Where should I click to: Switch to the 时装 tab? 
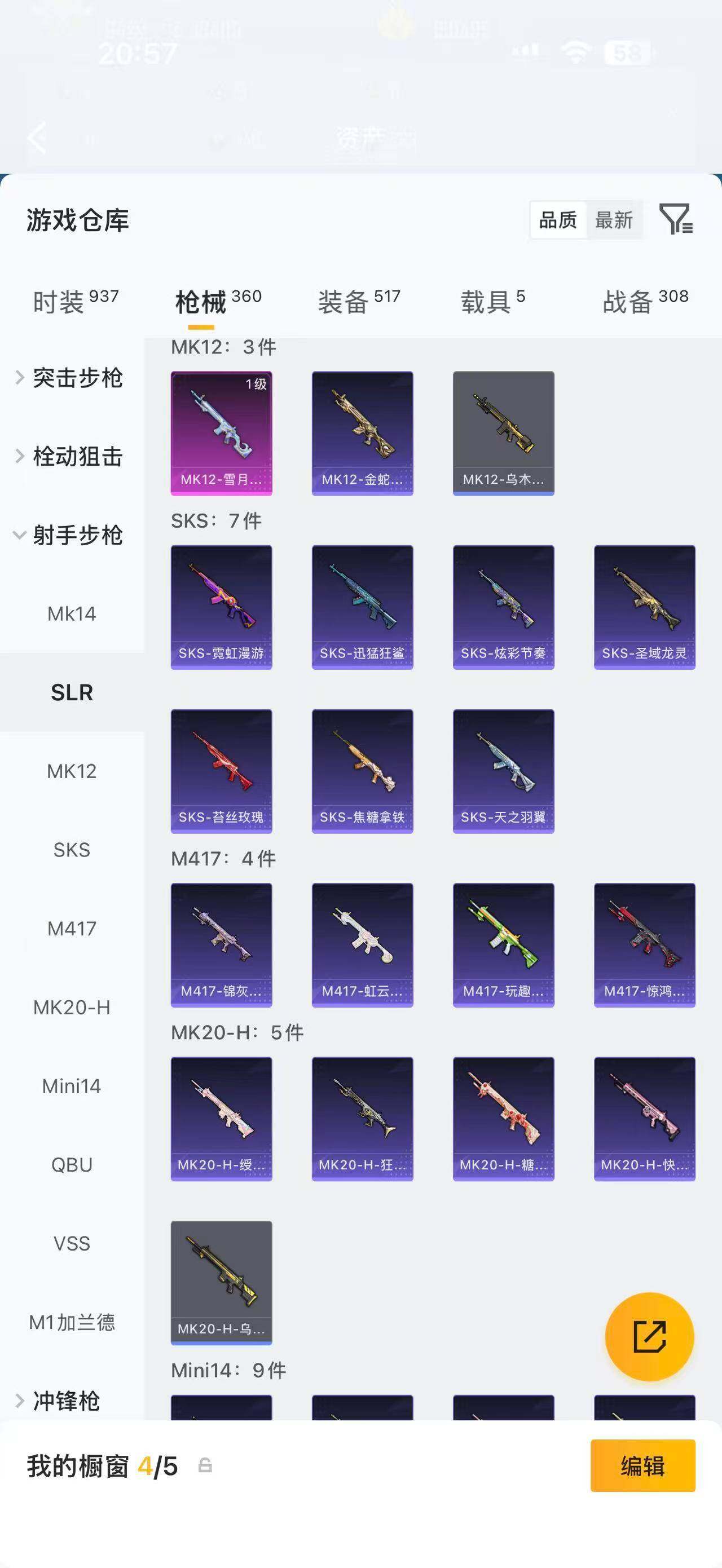pos(76,301)
